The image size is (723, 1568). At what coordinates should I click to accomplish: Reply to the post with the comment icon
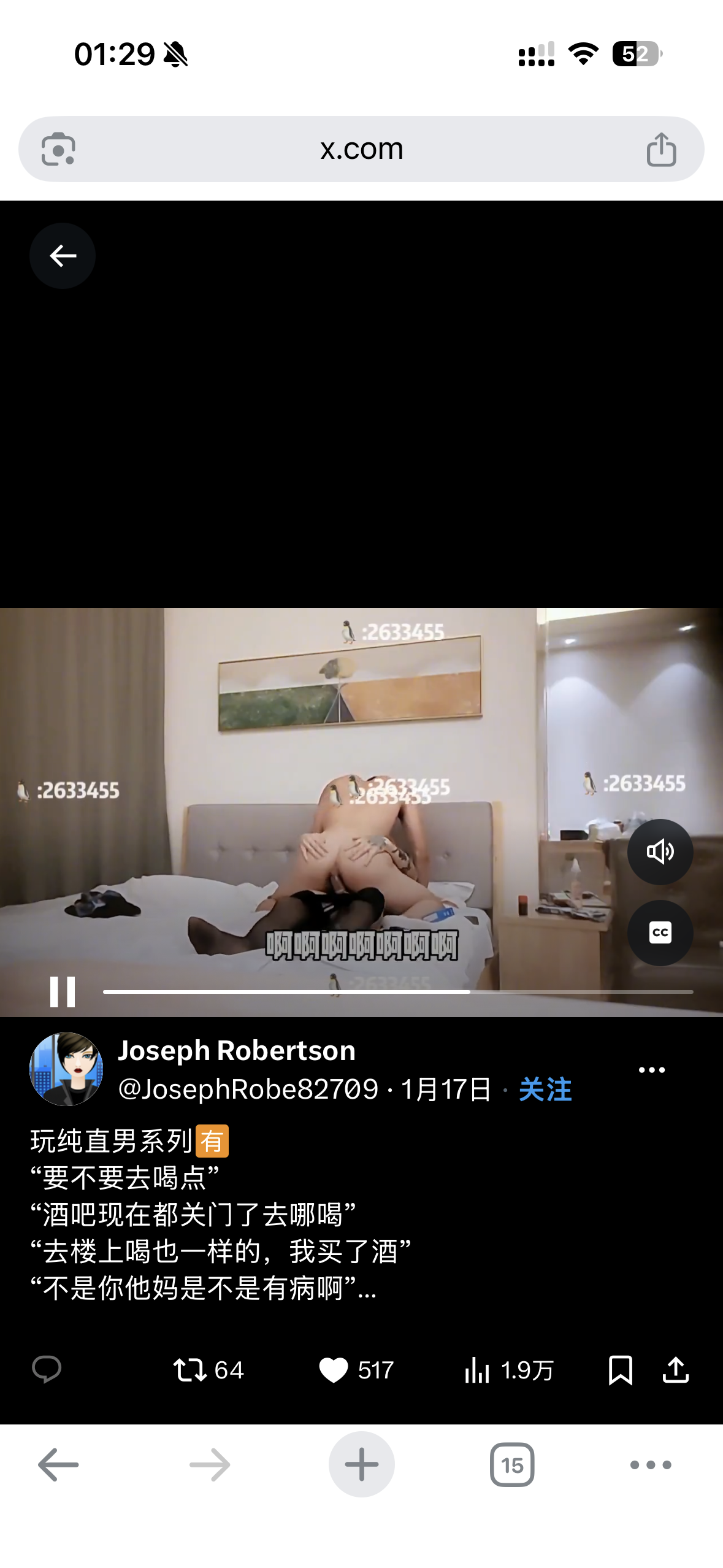point(47,1369)
